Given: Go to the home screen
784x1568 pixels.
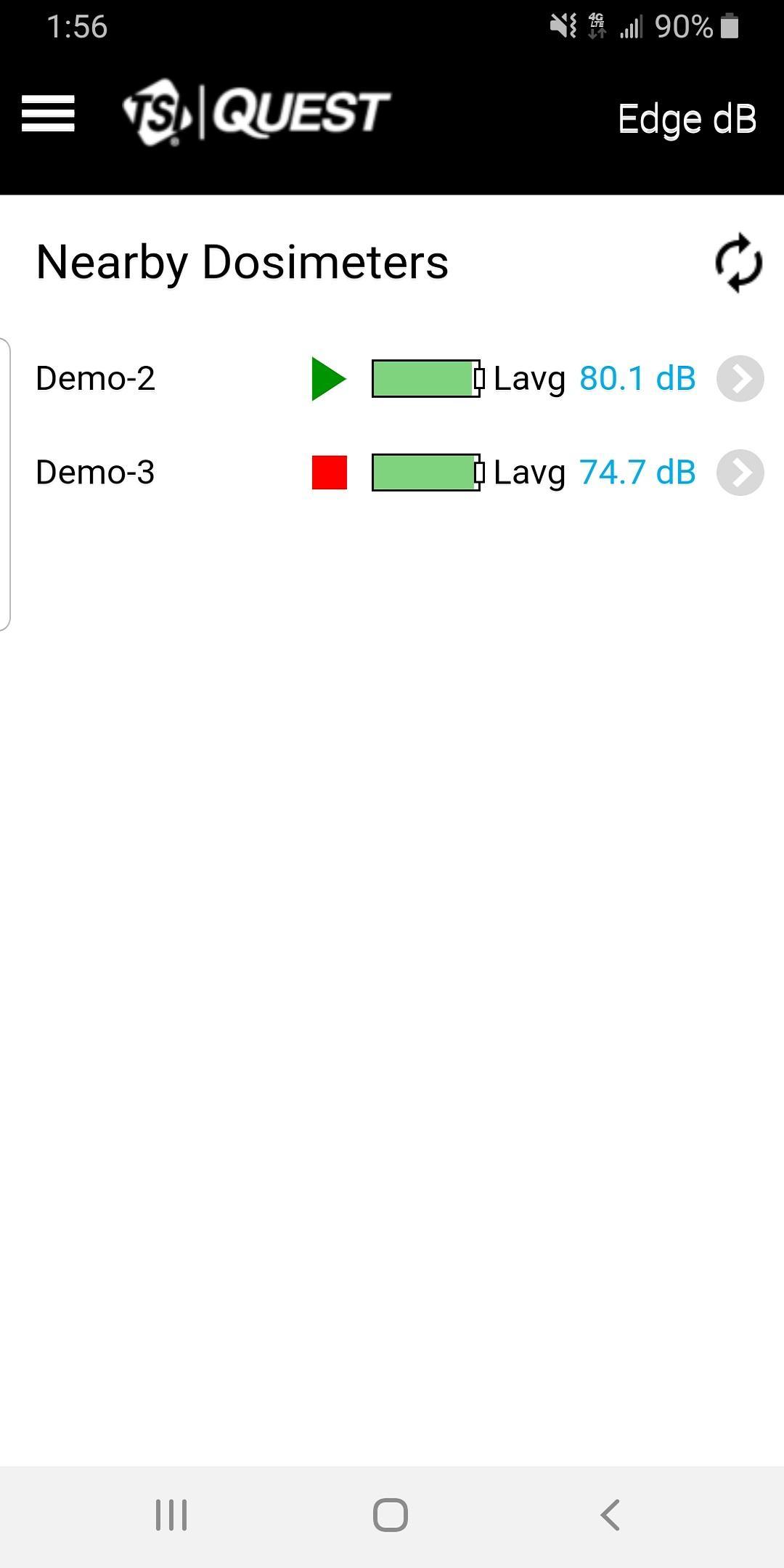Looking at the screenshot, I should click(x=391, y=1515).
